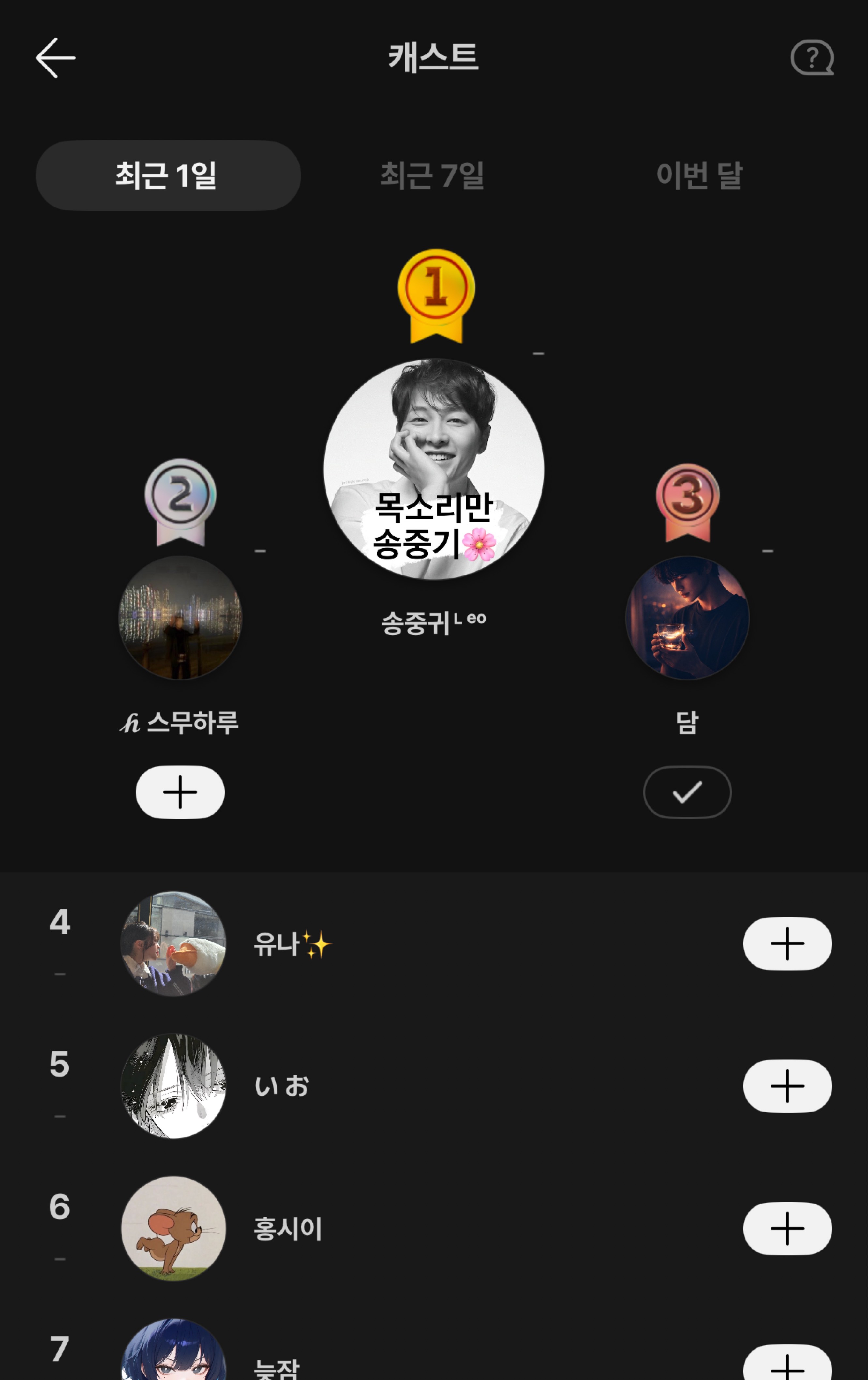The image size is (868, 1380).
Task: Follow 홍시이 with the plus button
Action: [787, 1229]
